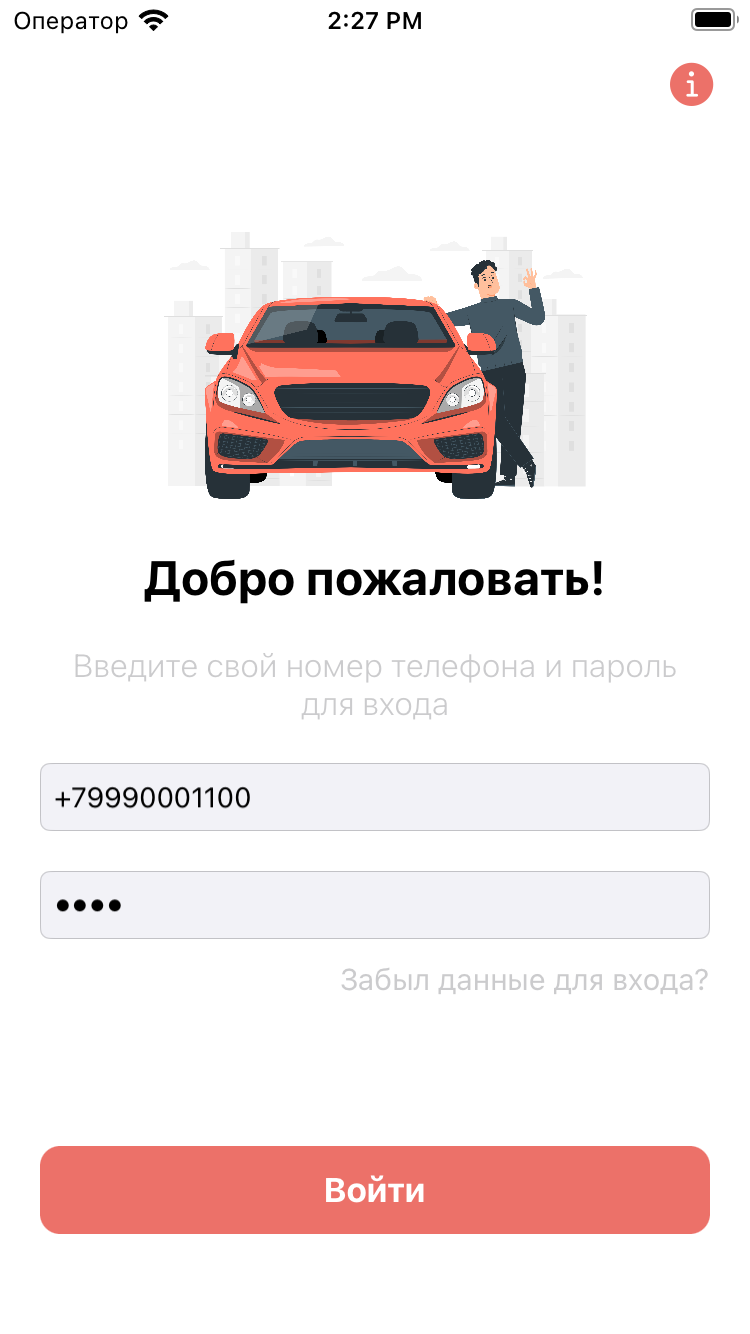The image size is (750, 1334).
Task: Click the 2:27 PM clock in status bar
Action: tap(374, 20)
